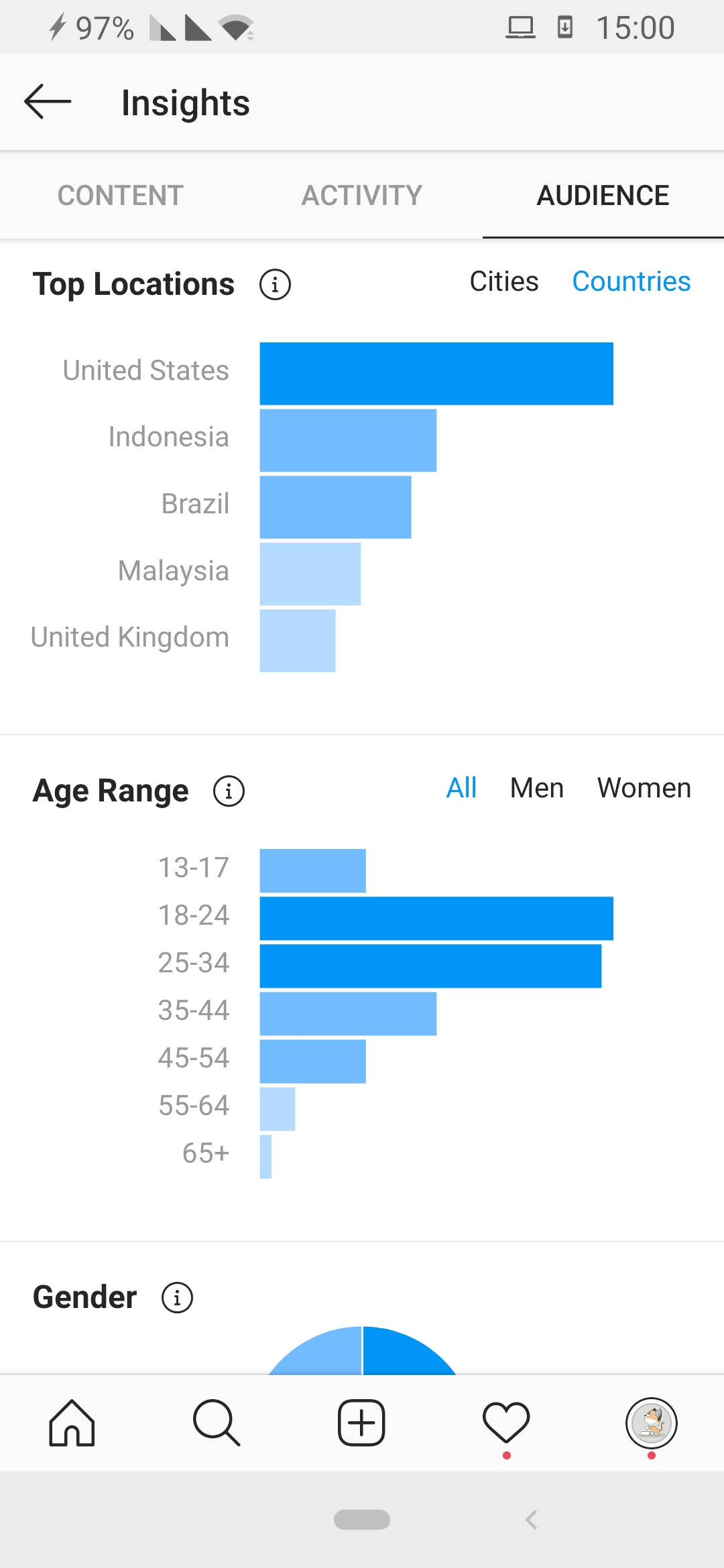Go to the home feed
This screenshot has height=1568, width=724.
click(x=72, y=1423)
